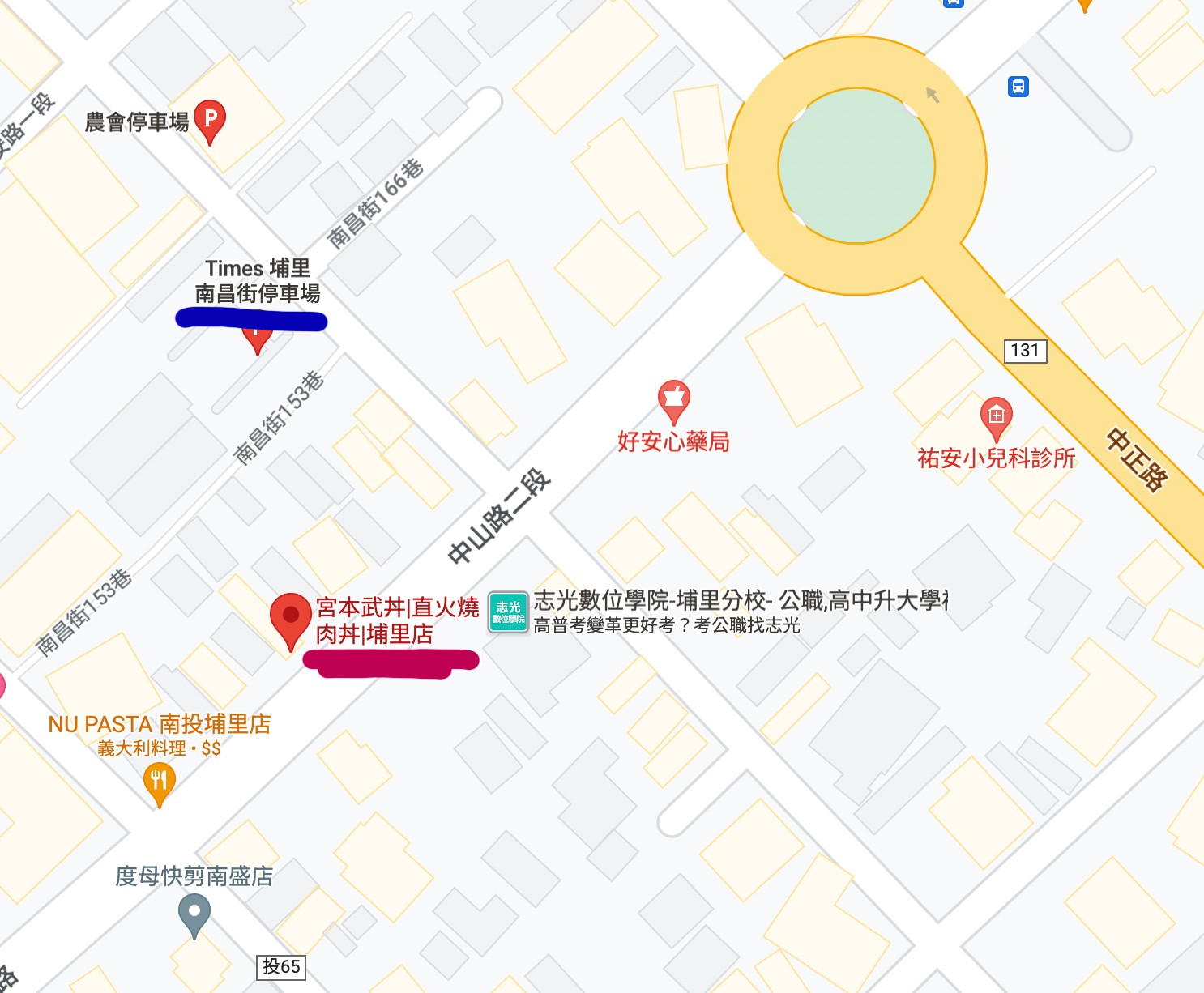The image size is (1204, 993).
Task: Select the 好安心藥局 pharmacy marker
Action: pos(673,398)
